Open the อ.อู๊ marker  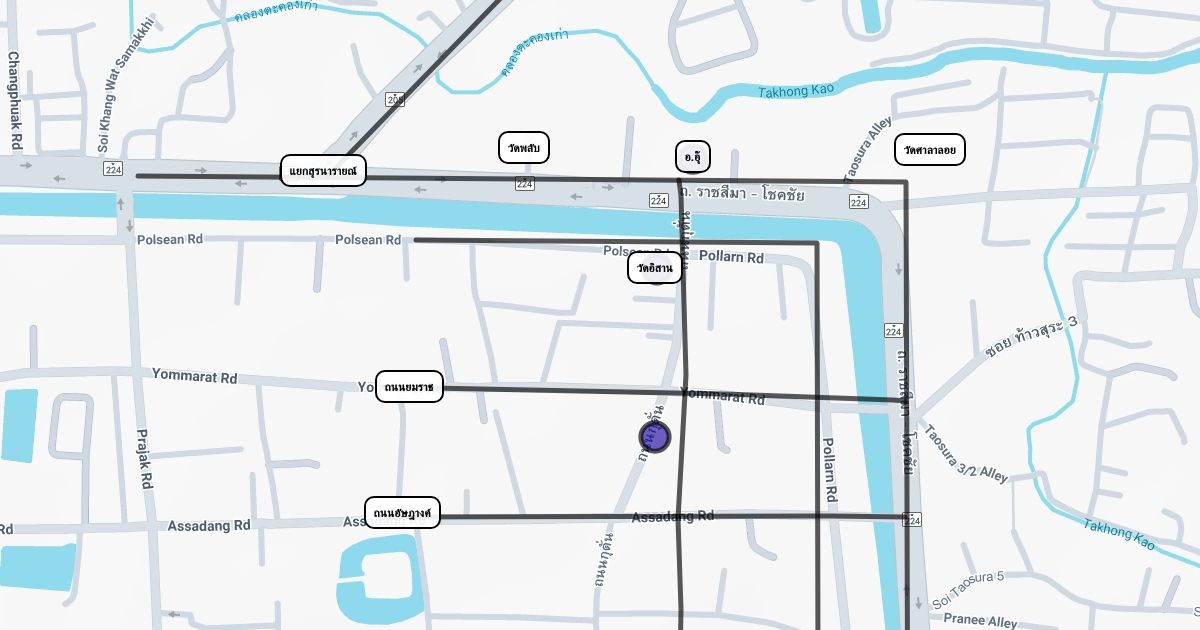click(693, 156)
